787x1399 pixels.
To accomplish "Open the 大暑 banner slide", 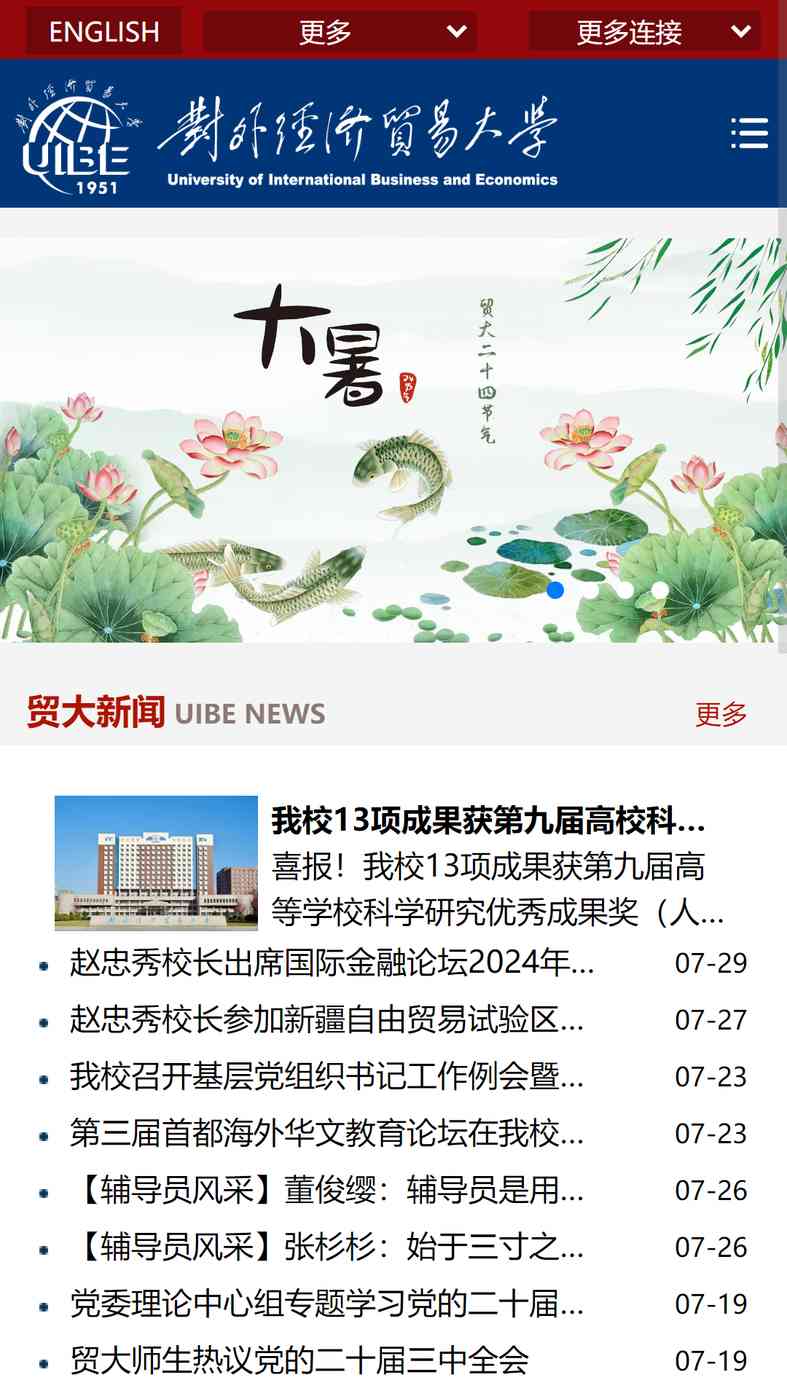I will coord(393,440).
